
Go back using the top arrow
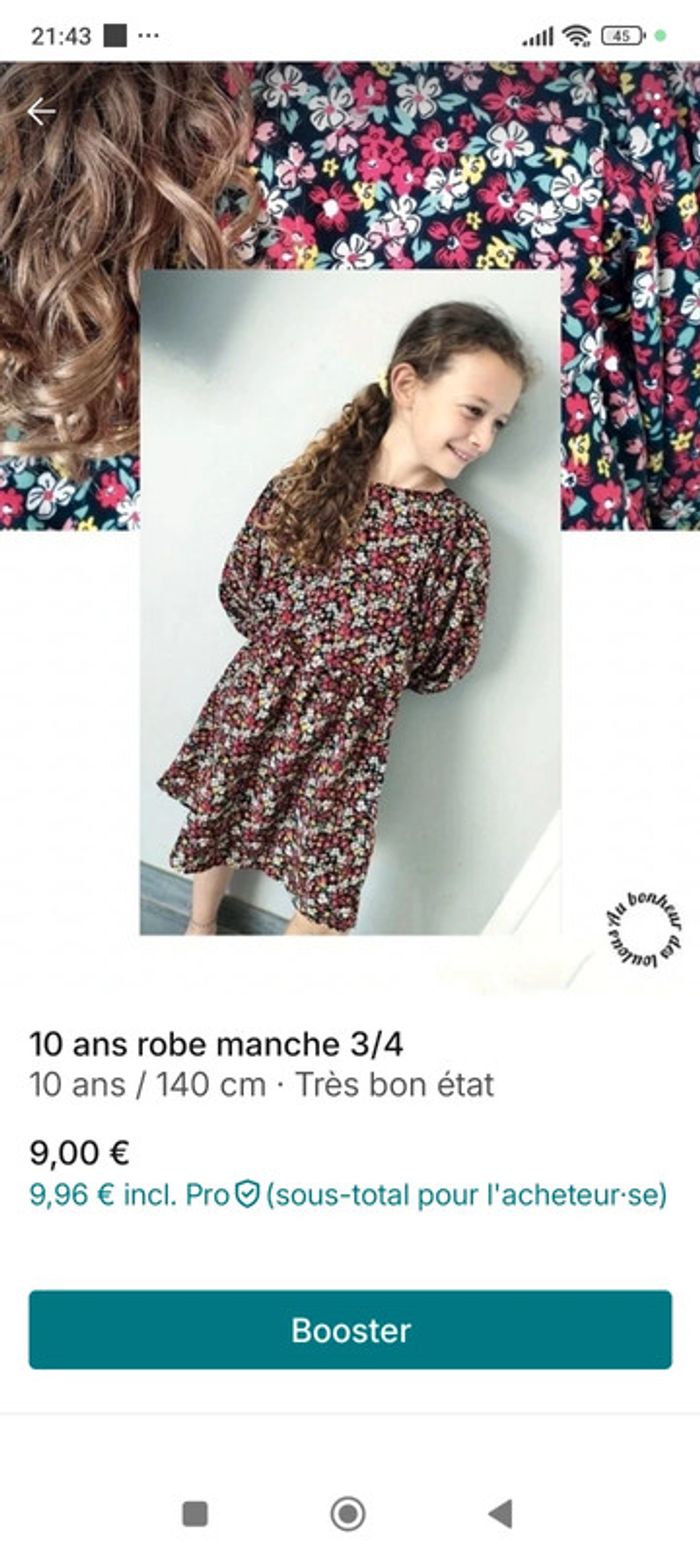[x=41, y=112]
